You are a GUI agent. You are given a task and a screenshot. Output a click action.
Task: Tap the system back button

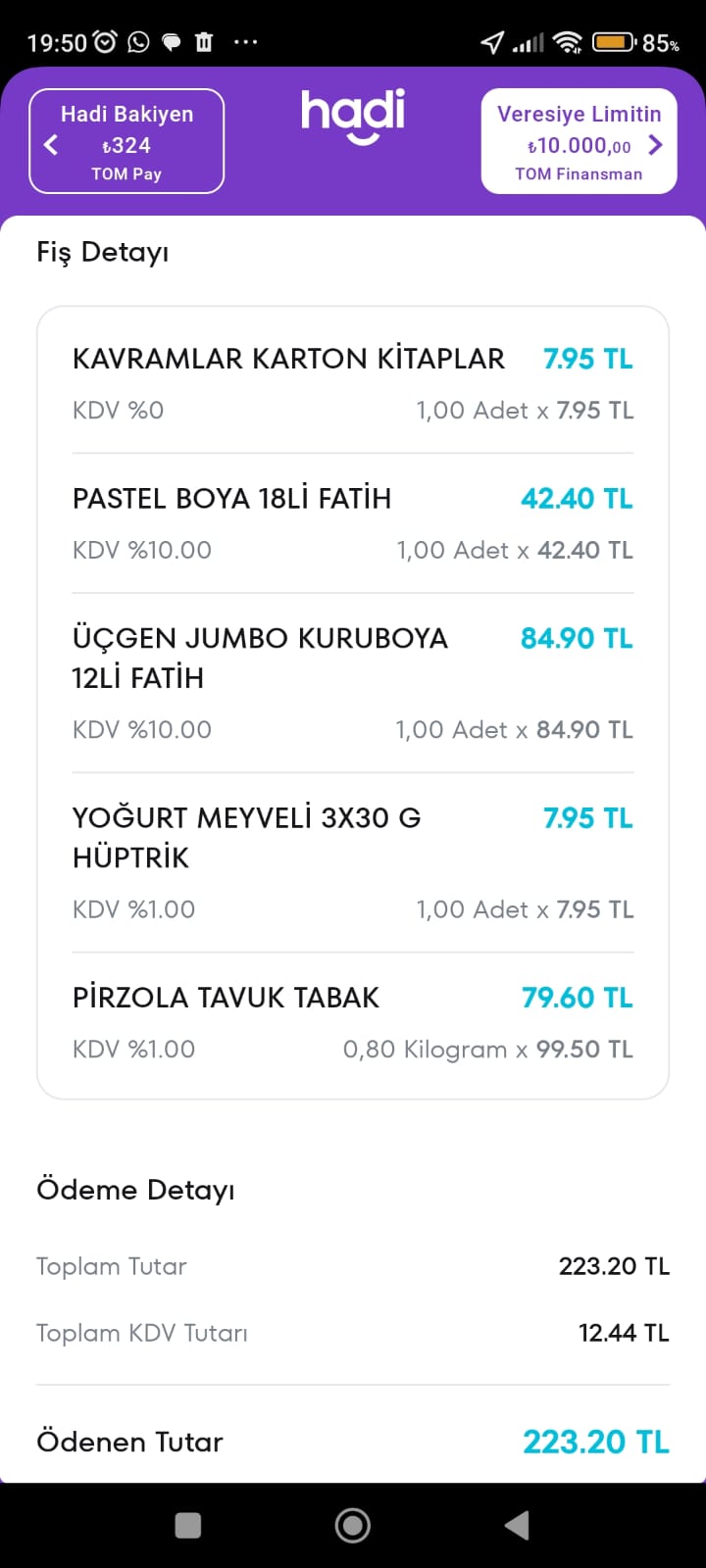point(517,1525)
